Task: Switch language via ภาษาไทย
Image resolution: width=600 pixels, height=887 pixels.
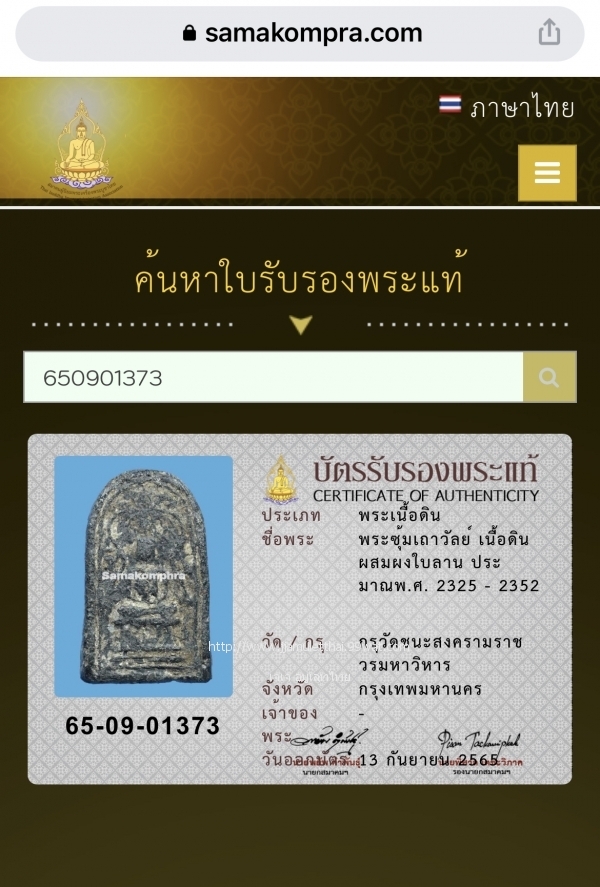Action: (x=507, y=107)
